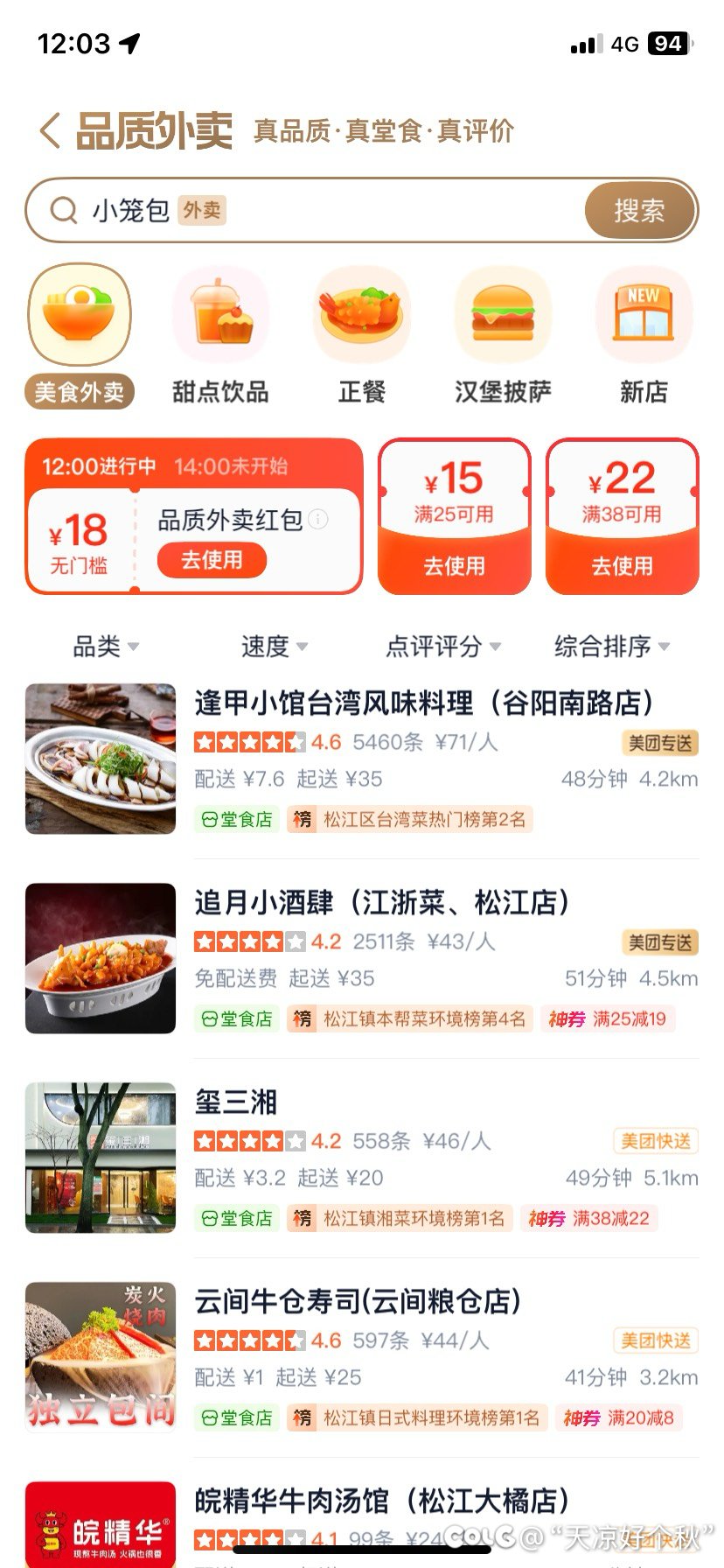Open the 玺三湘 restaurant listing
This screenshot has width=724, height=1568.
236,1102
